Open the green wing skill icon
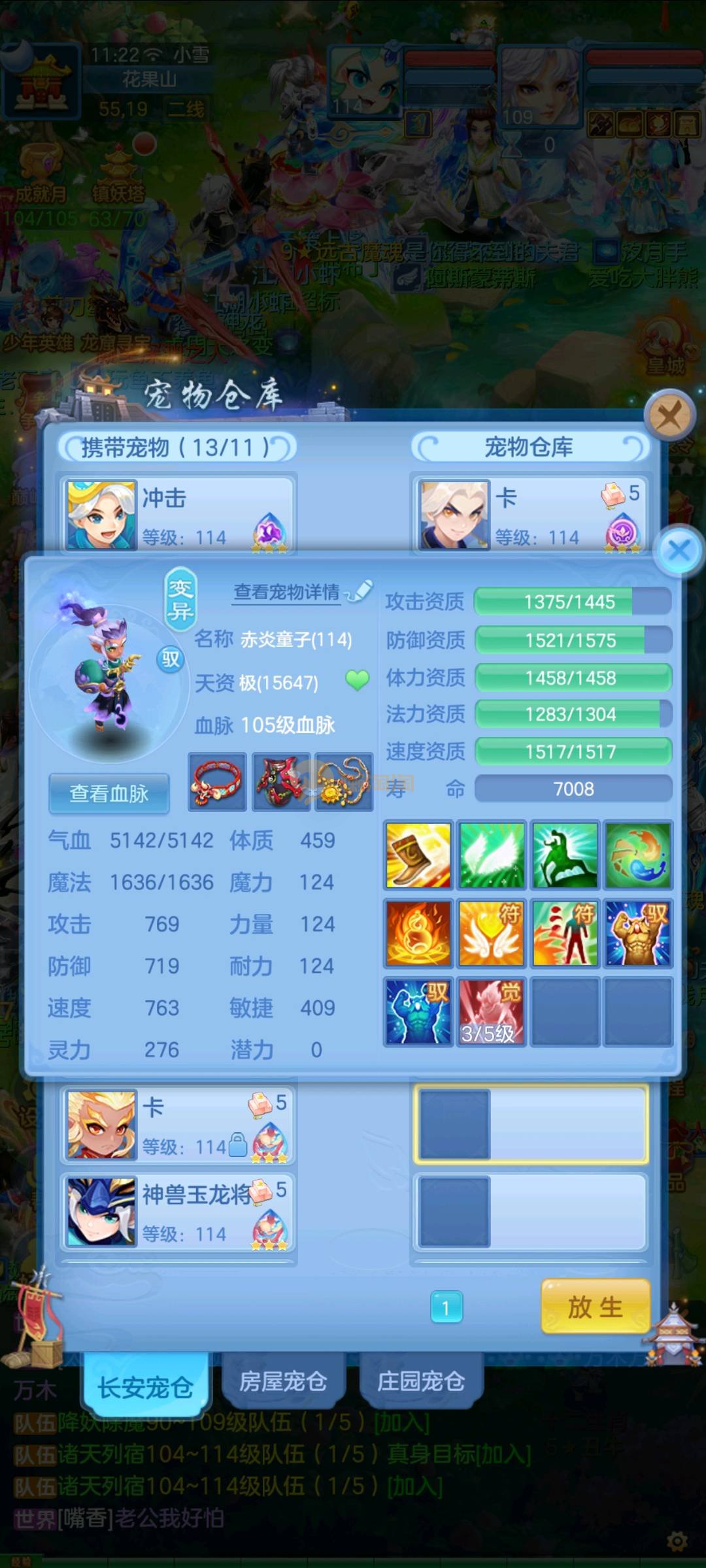The image size is (706, 1568). (x=491, y=855)
